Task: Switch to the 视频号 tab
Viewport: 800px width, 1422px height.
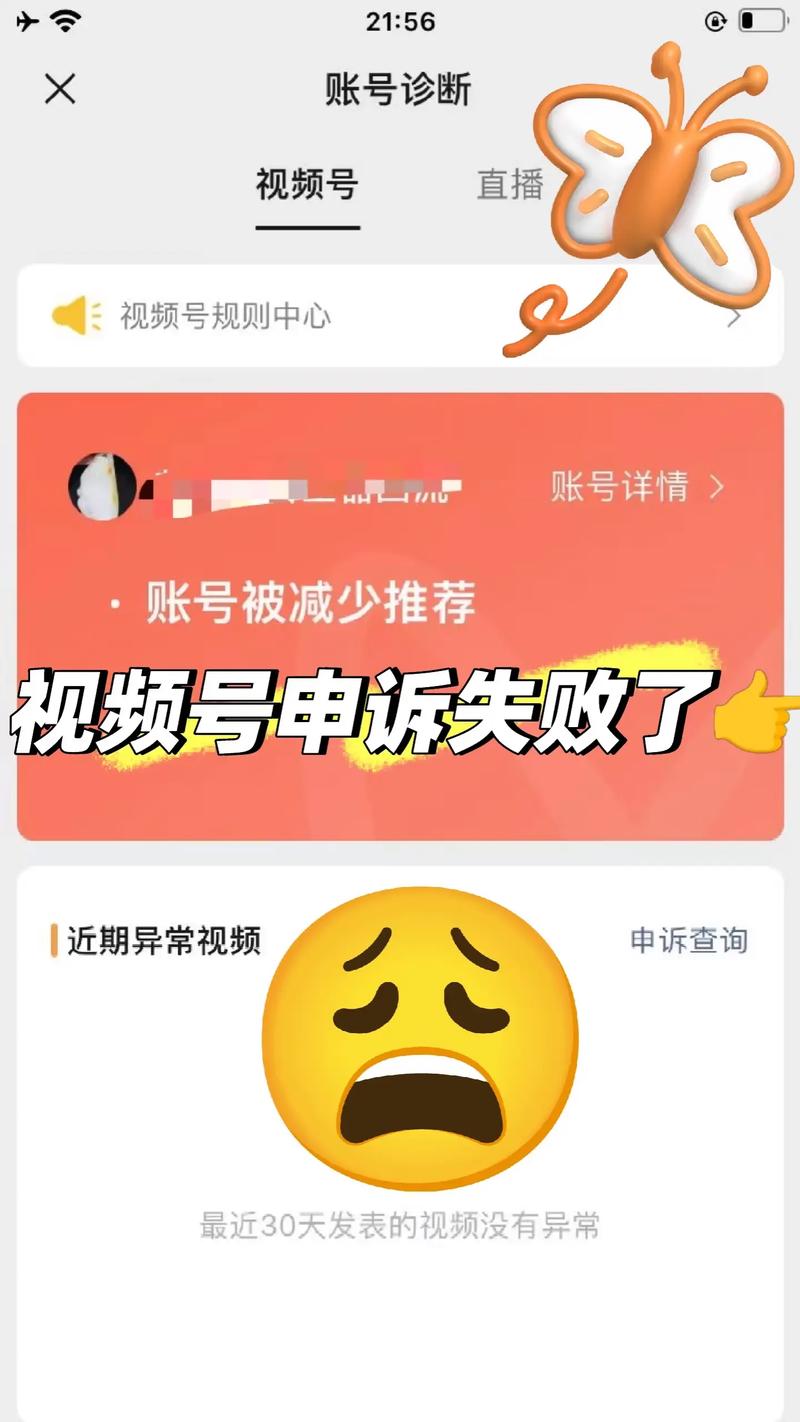Action: coord(307,185)
